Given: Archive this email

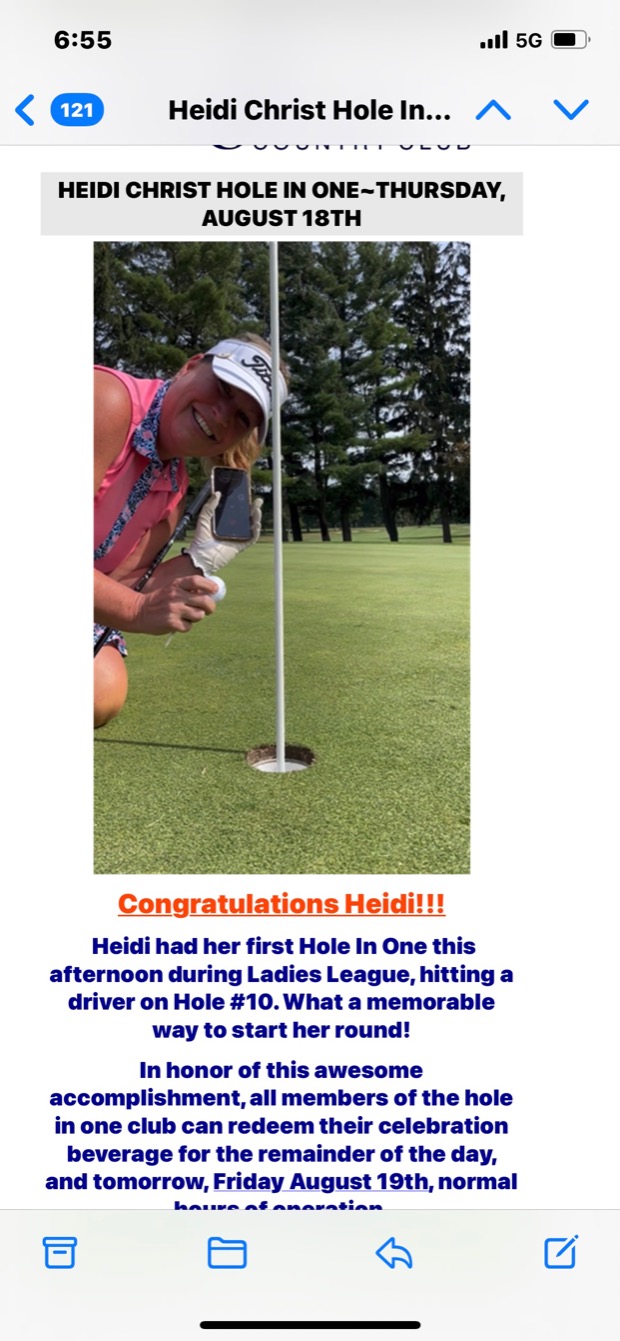Looking at the screenshot, I should coord(60,1252).
